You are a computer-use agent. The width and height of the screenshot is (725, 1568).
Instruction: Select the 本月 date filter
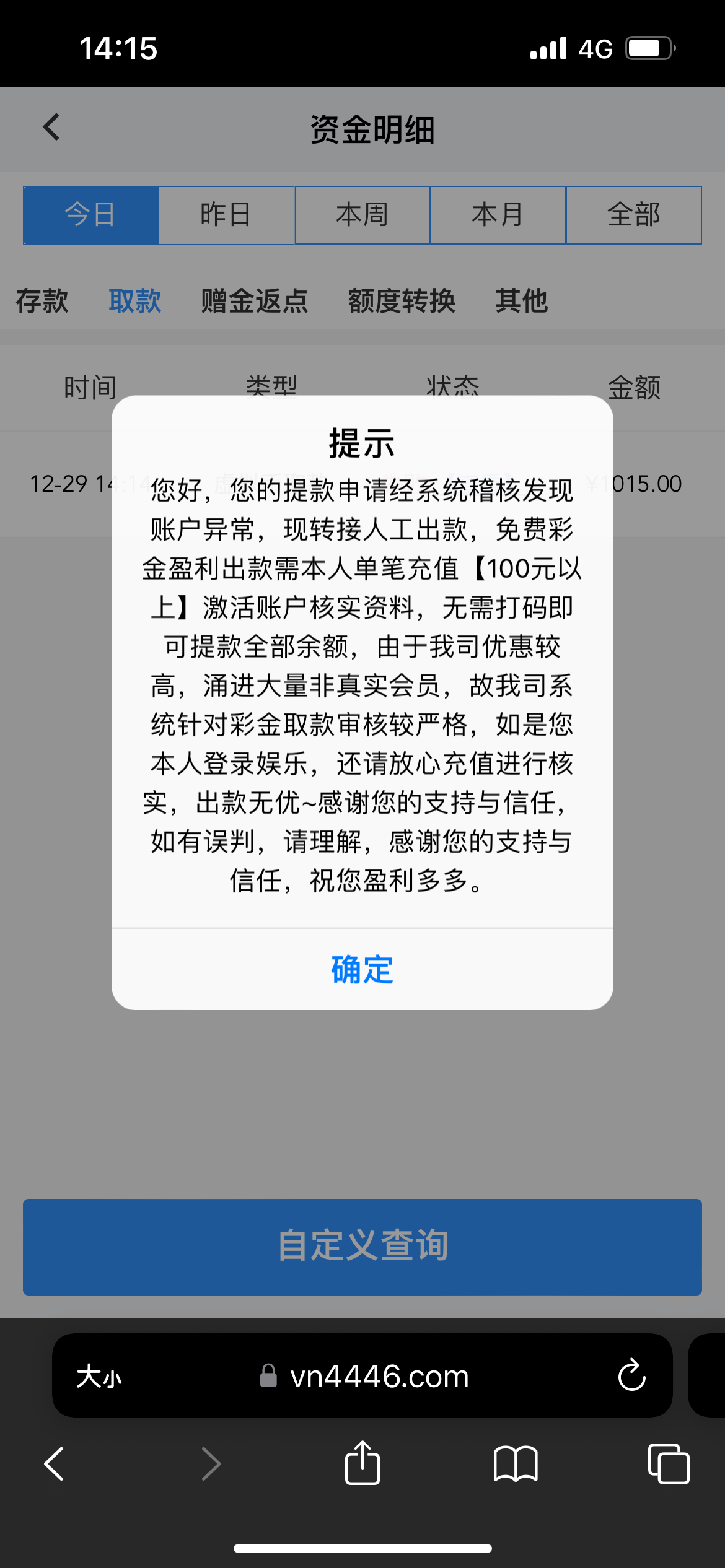tap(498, 215)
